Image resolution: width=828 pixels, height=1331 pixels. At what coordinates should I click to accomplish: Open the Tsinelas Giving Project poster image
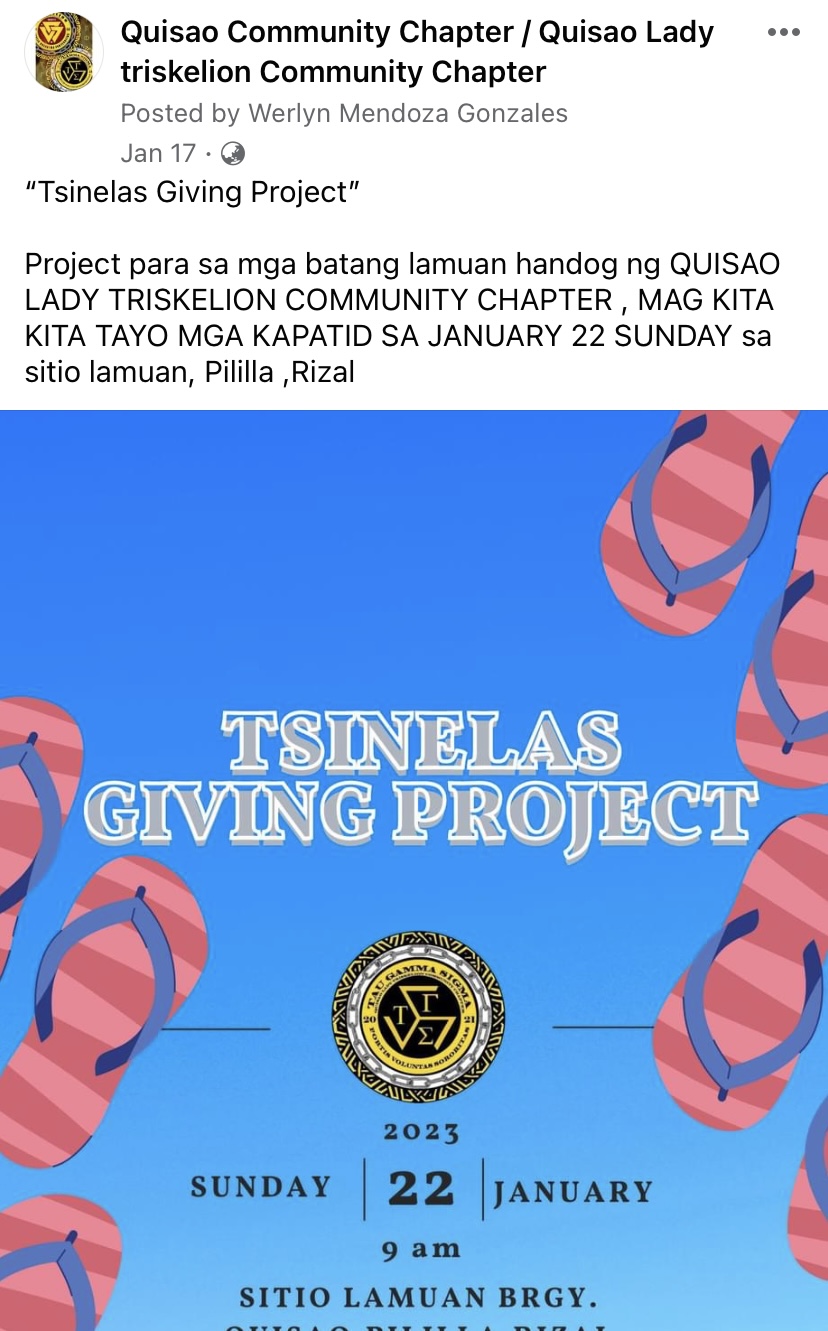[414, 870]
